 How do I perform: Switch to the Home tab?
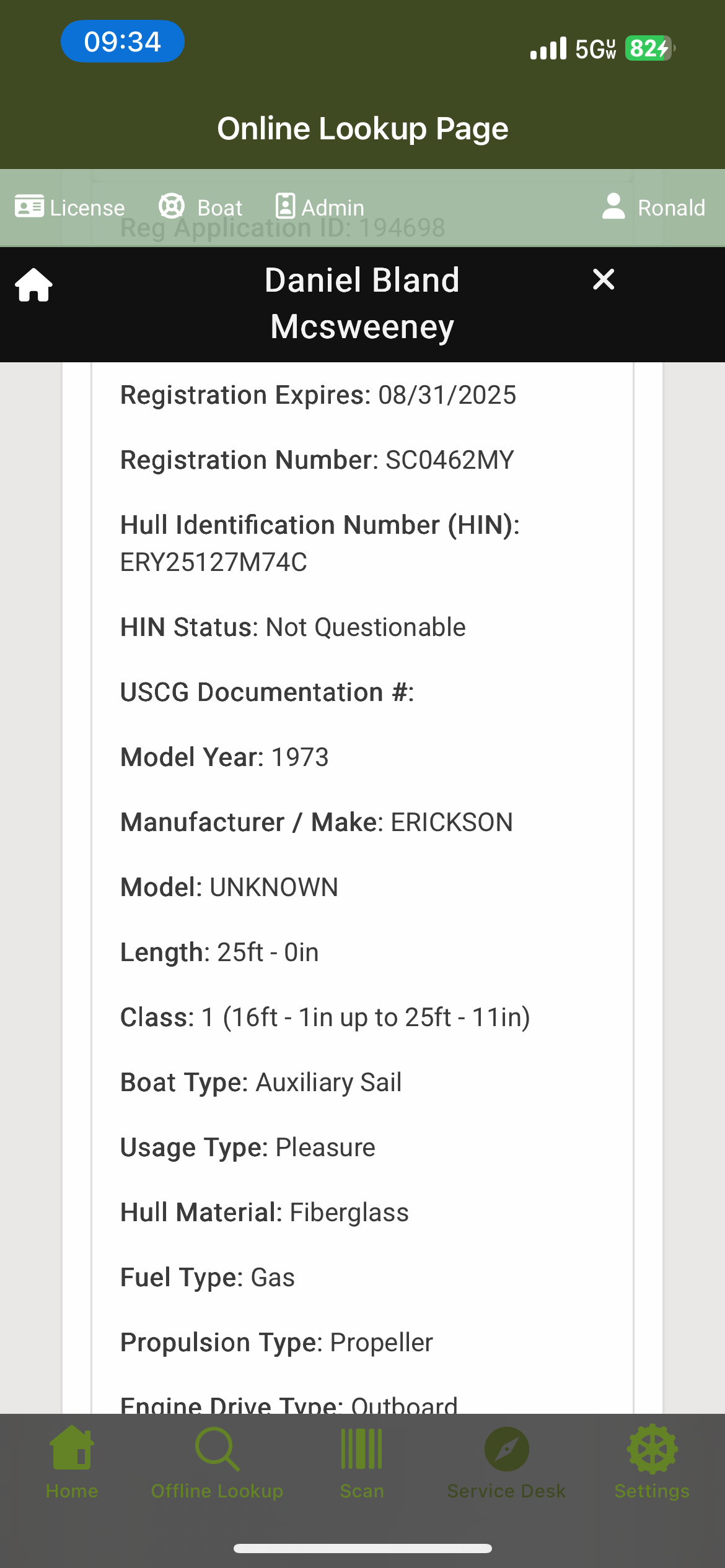click(72, 1463)
